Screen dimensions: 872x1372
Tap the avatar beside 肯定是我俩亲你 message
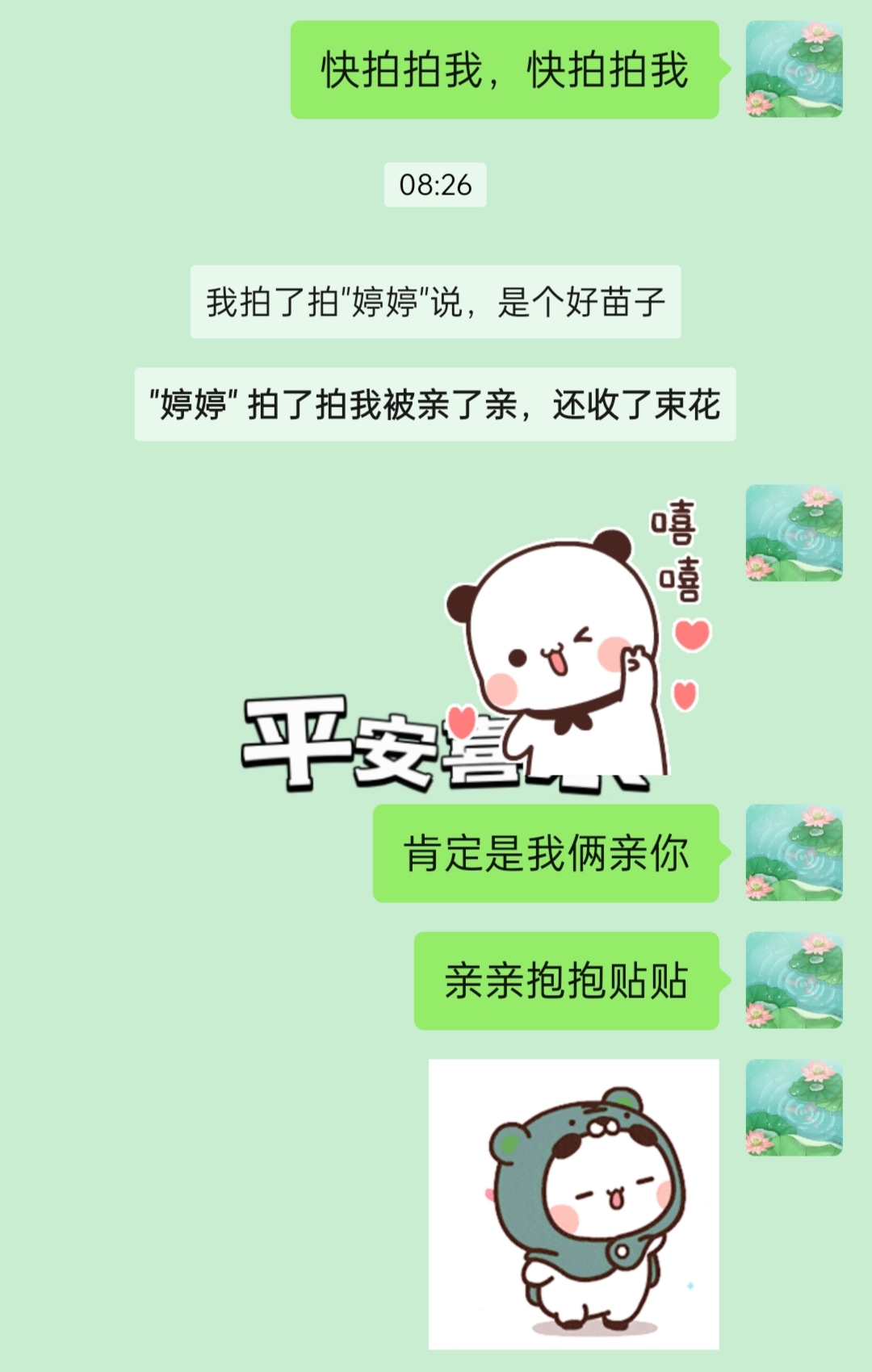coord(794,853)
